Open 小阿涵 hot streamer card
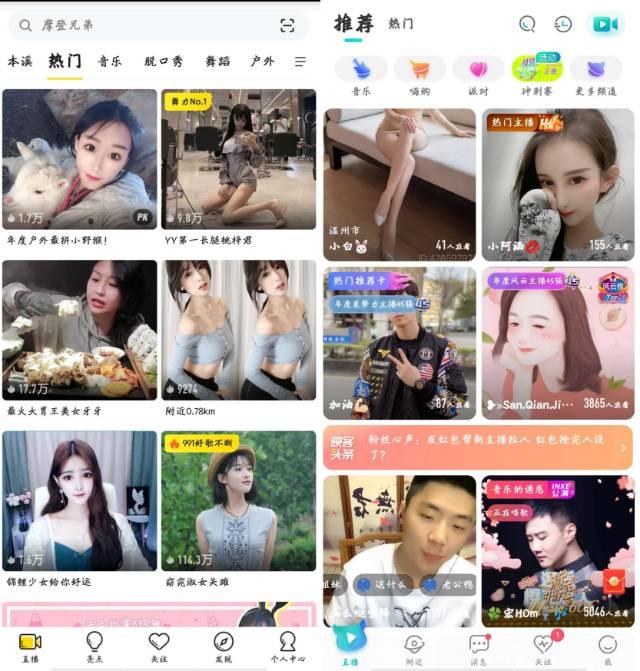640x671 pixels. (x=558, y=185)
